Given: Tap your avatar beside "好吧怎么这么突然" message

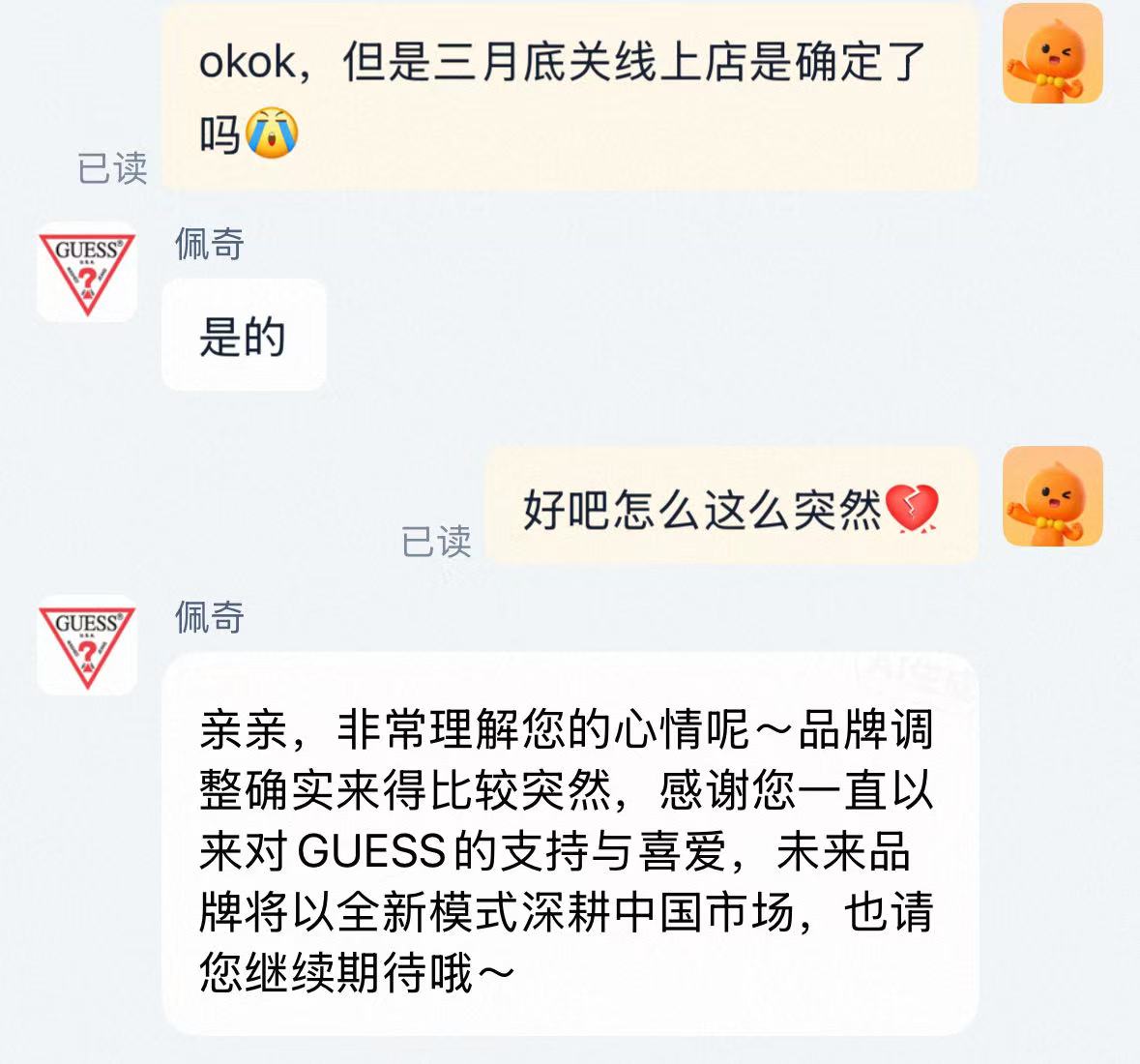Looking at the screenshot, I should 1053,496.
